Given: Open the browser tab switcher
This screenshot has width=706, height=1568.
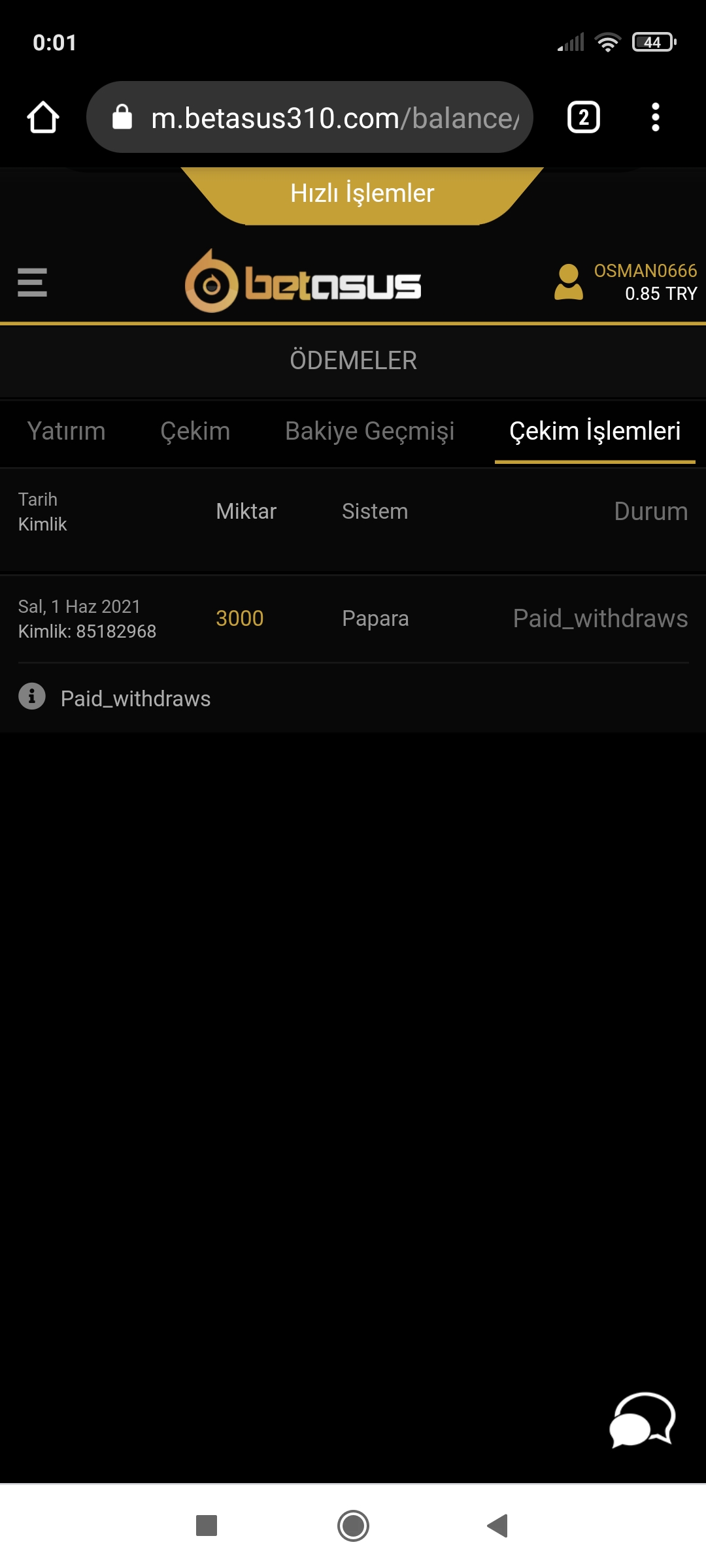Looking at the screenshot, I should [583, 118].
